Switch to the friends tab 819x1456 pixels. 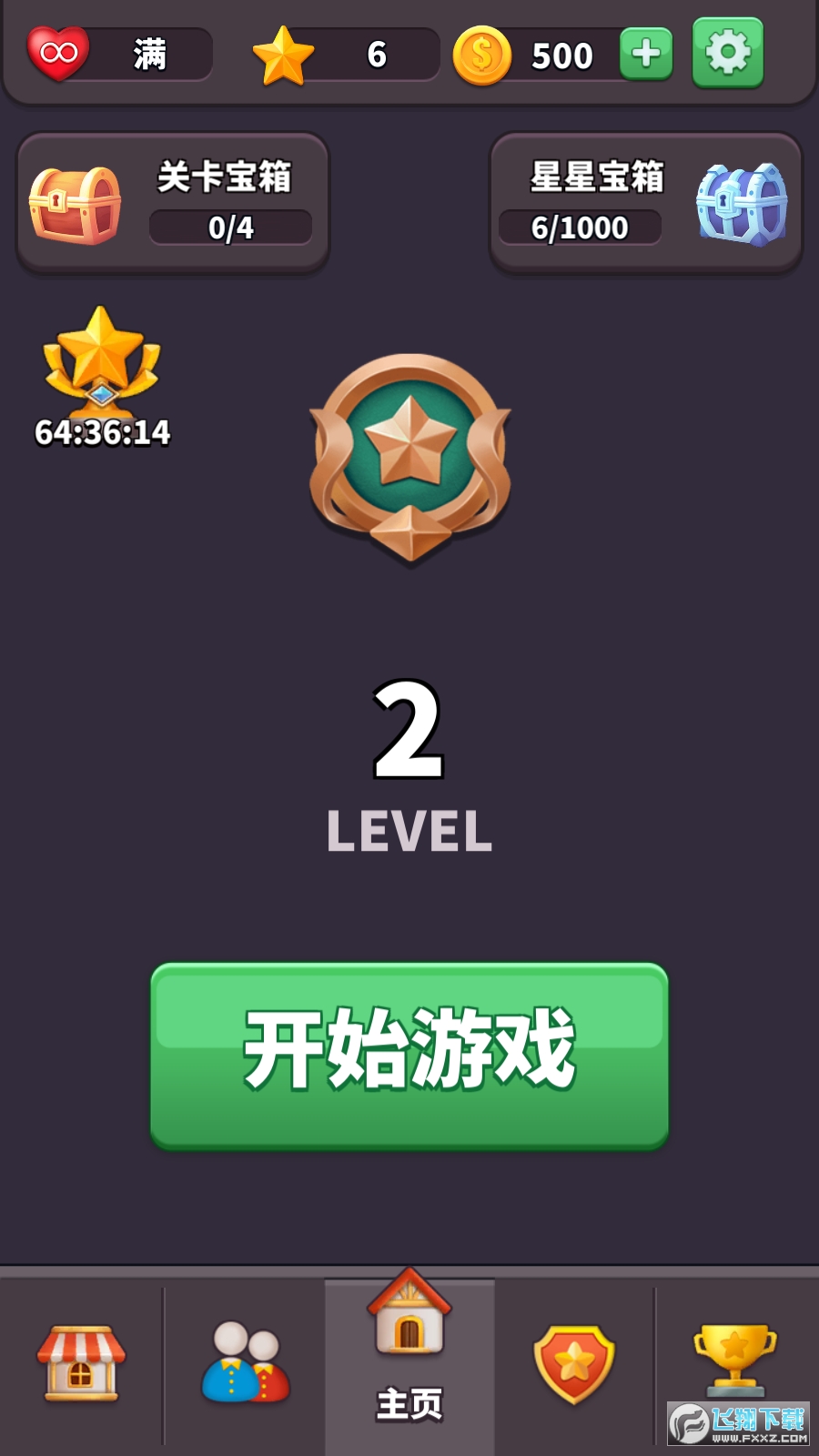click(x=245, y=1362)
